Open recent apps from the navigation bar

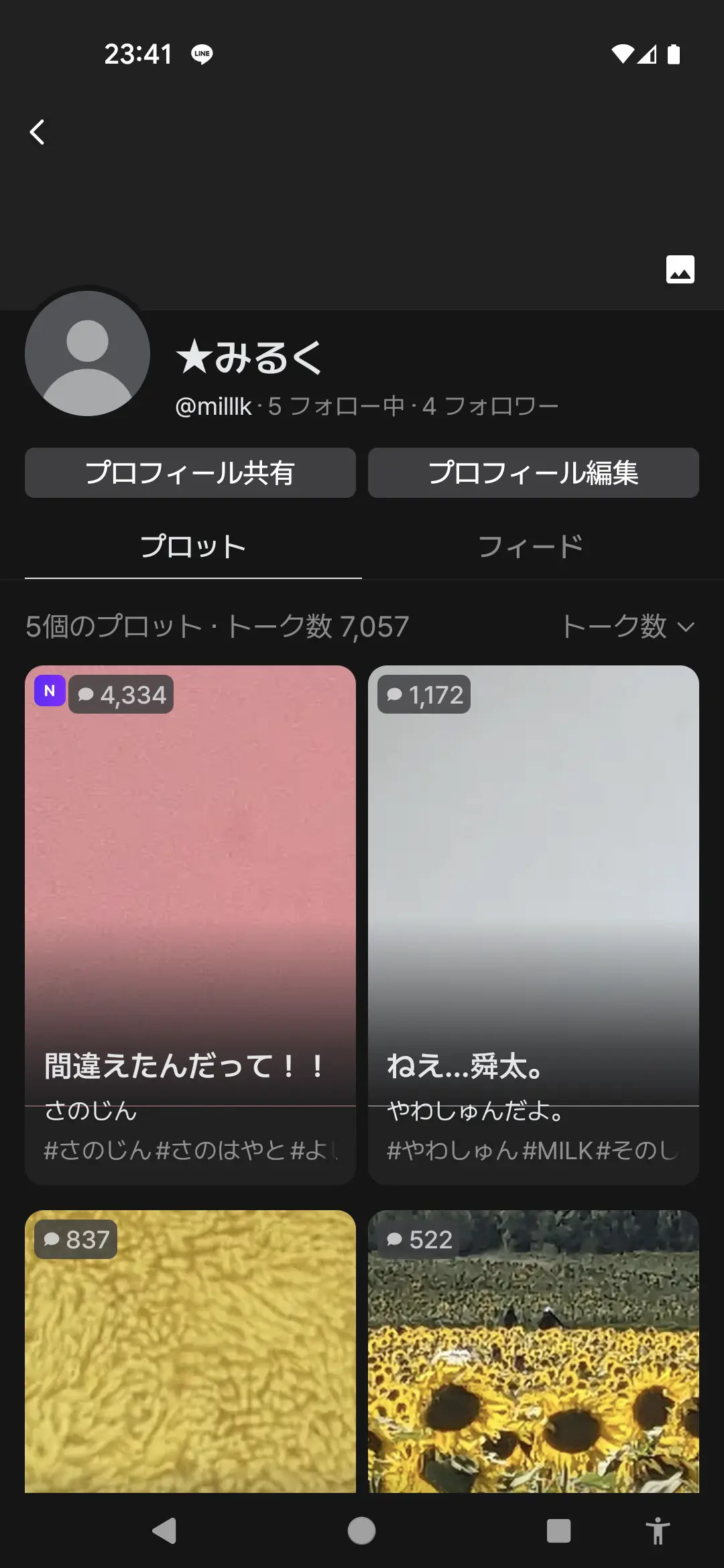(558, 1530)
